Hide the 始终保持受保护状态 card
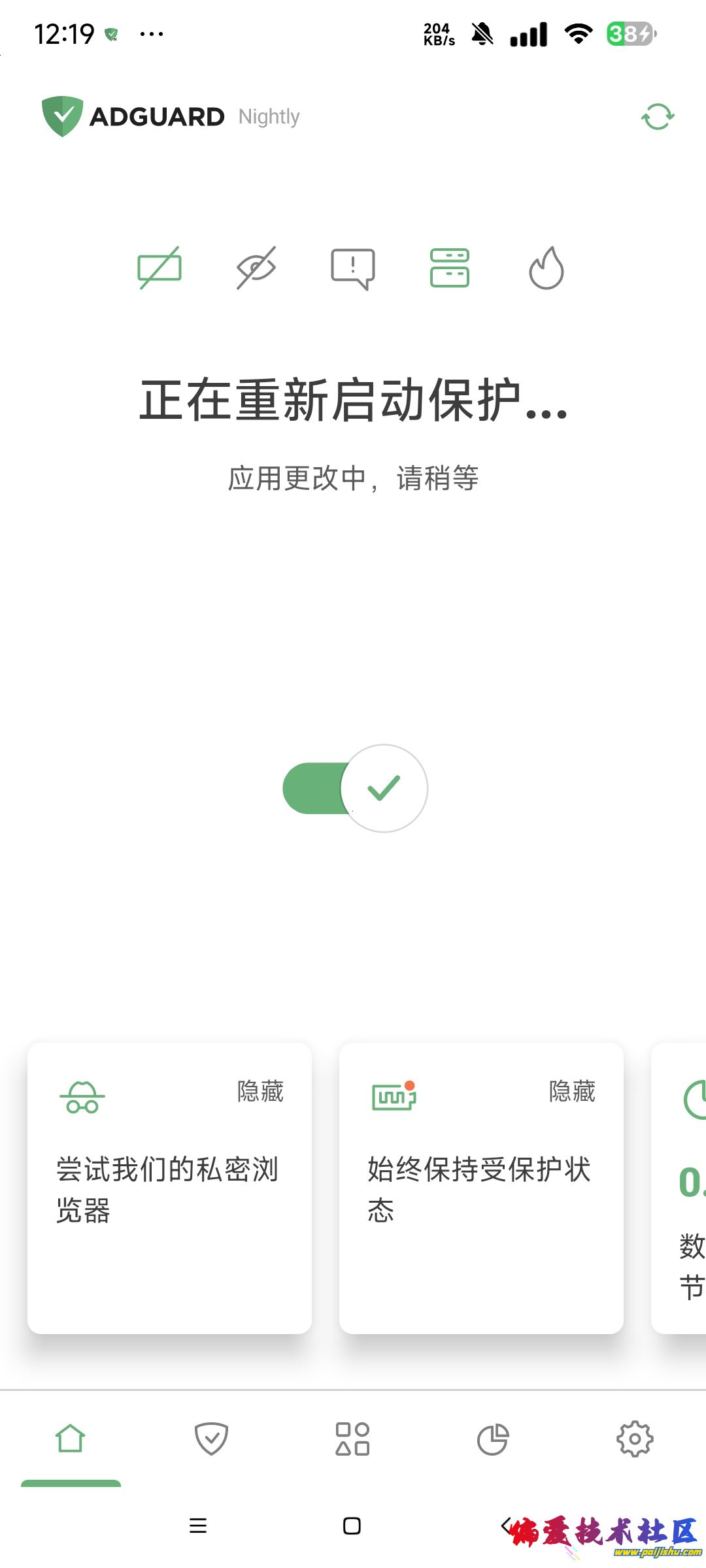The width and height of the screenshot is (706, 1568). coord(572,1091)
